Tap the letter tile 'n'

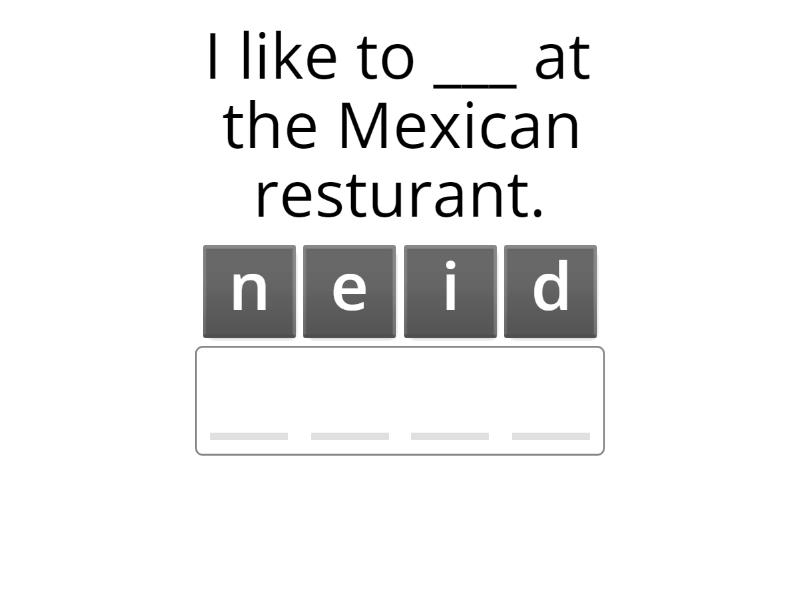click(249, 291)
